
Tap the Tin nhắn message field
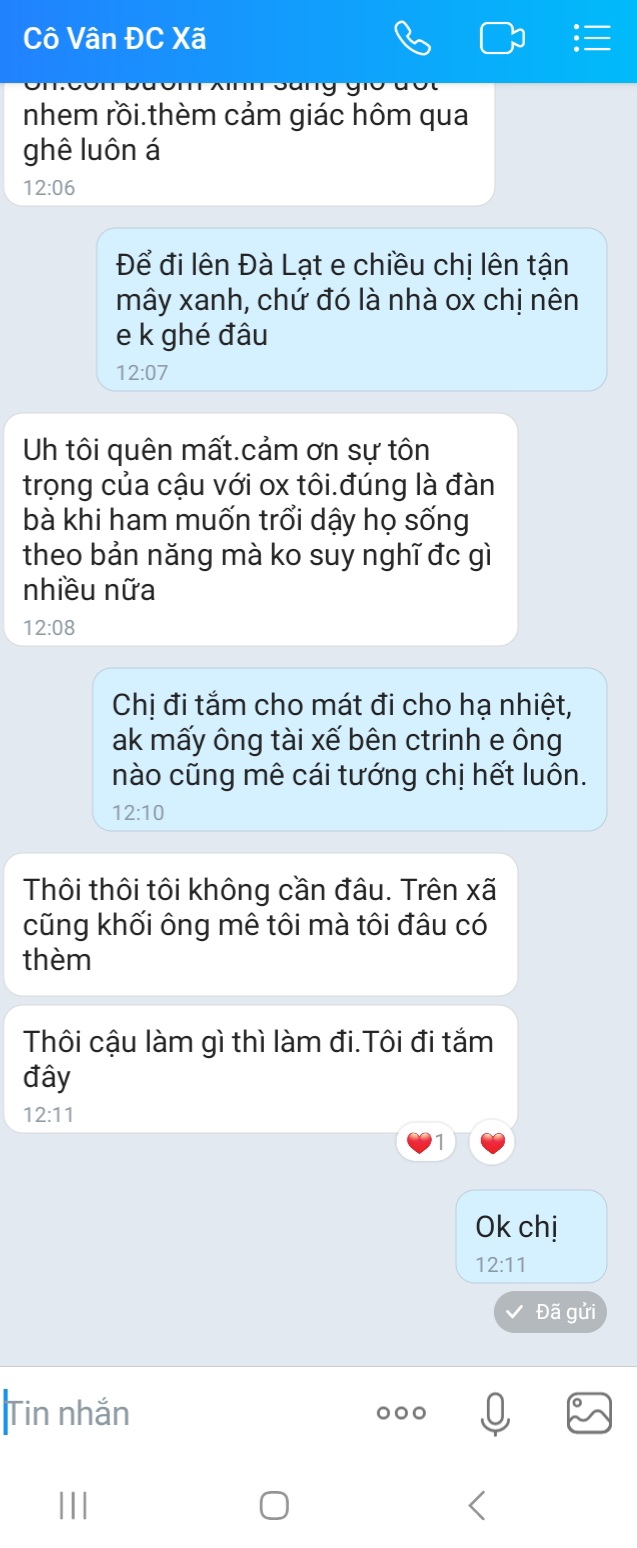(180, 1413)
